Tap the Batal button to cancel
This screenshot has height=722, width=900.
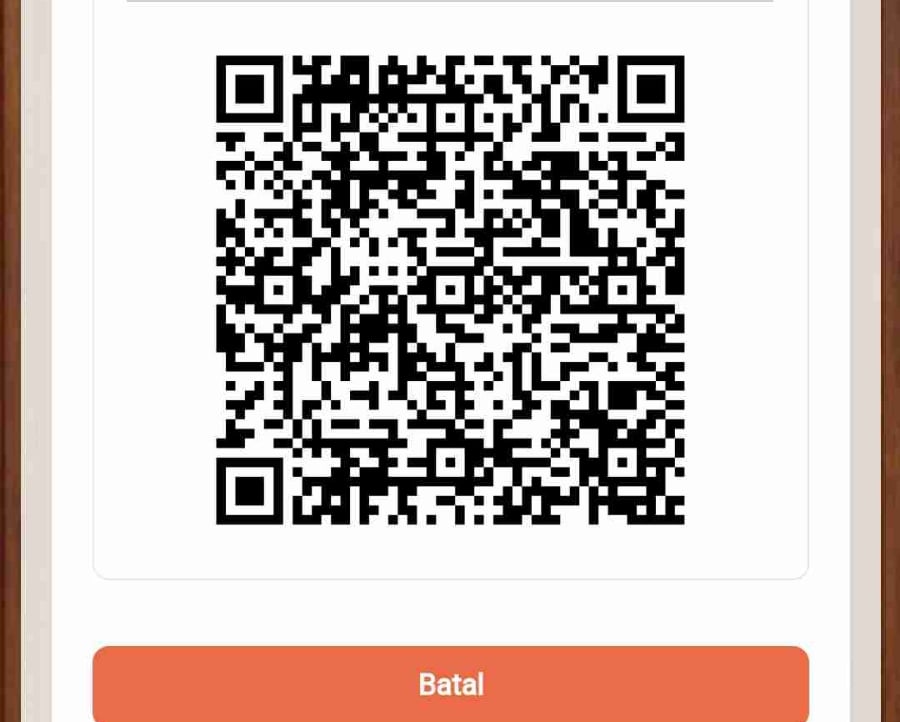[450, 684]
